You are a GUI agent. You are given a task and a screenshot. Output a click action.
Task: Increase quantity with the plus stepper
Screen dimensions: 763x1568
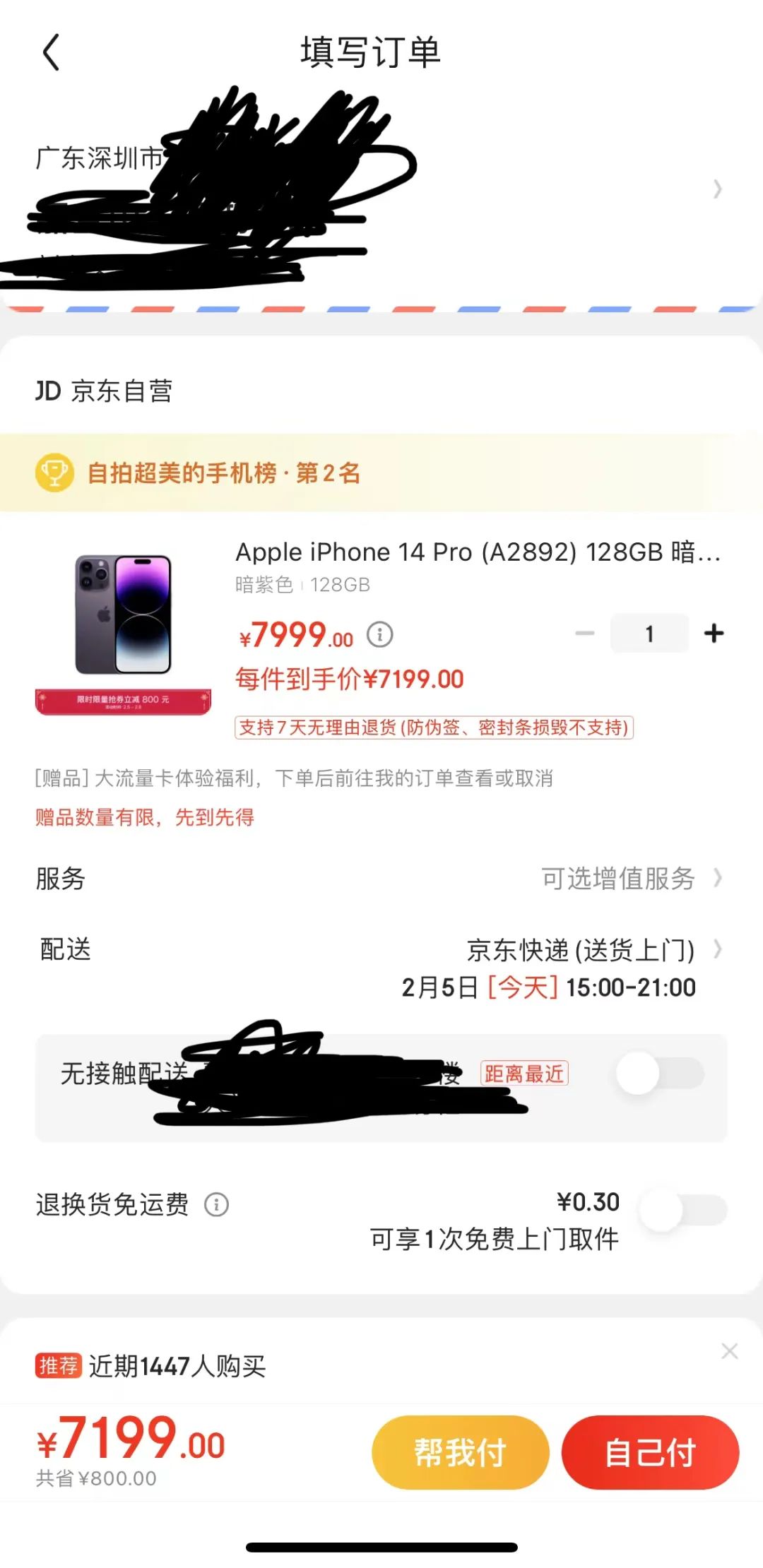click(714, 633)
